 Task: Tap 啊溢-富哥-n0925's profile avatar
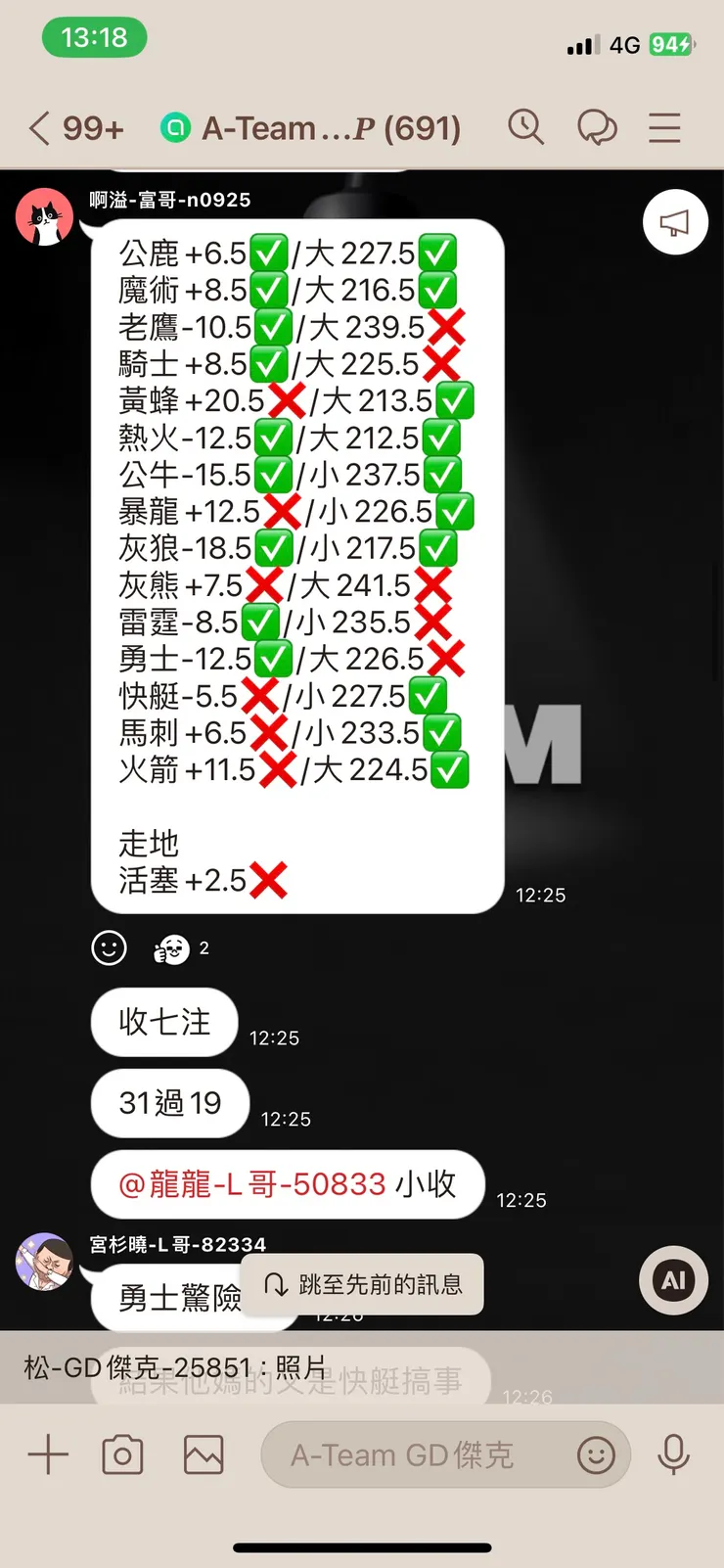pyautogui.click(x=44, y=216)
